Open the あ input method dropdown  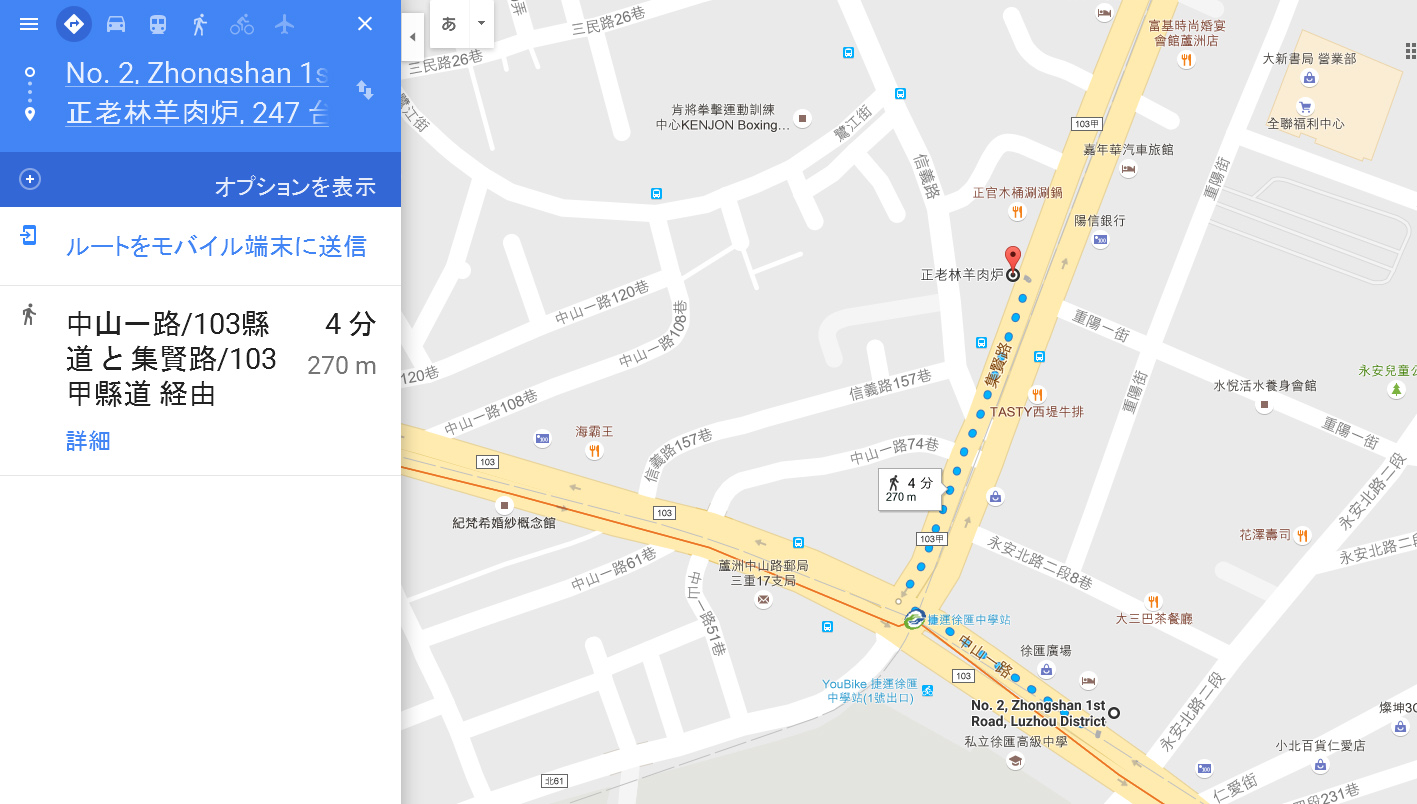481,24
